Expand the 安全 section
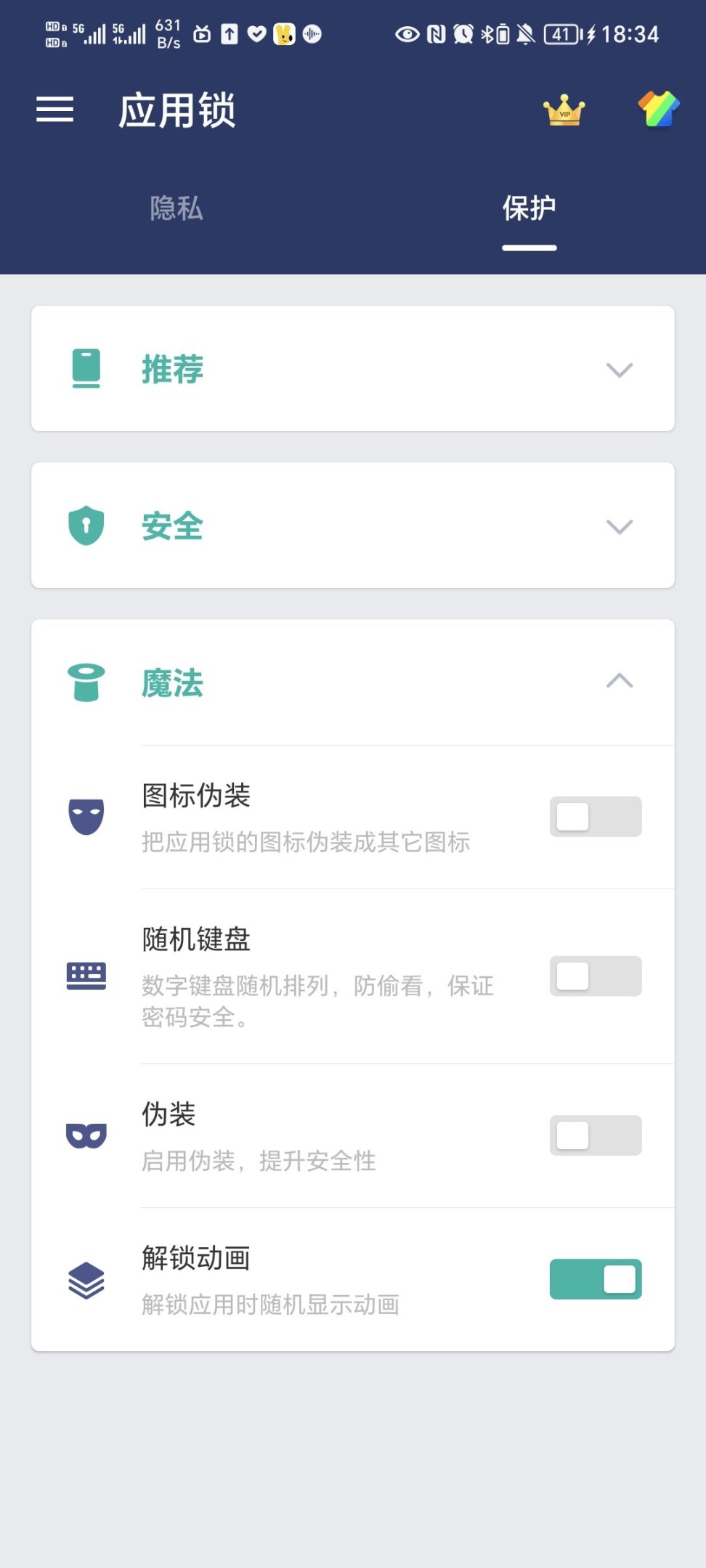The width and height of the screenshot is (706, 1568). tap(619, 526)
